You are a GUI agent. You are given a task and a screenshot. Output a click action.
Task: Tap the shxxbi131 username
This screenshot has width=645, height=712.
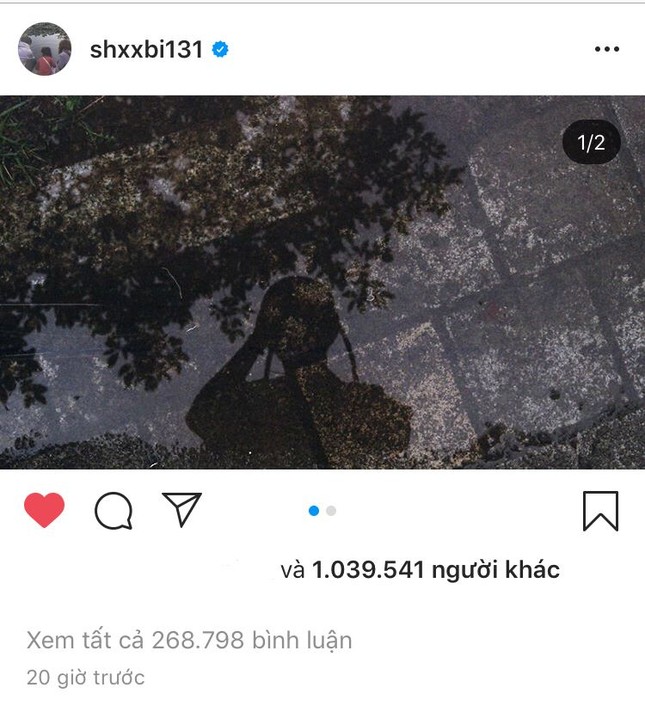pos(147,49)
